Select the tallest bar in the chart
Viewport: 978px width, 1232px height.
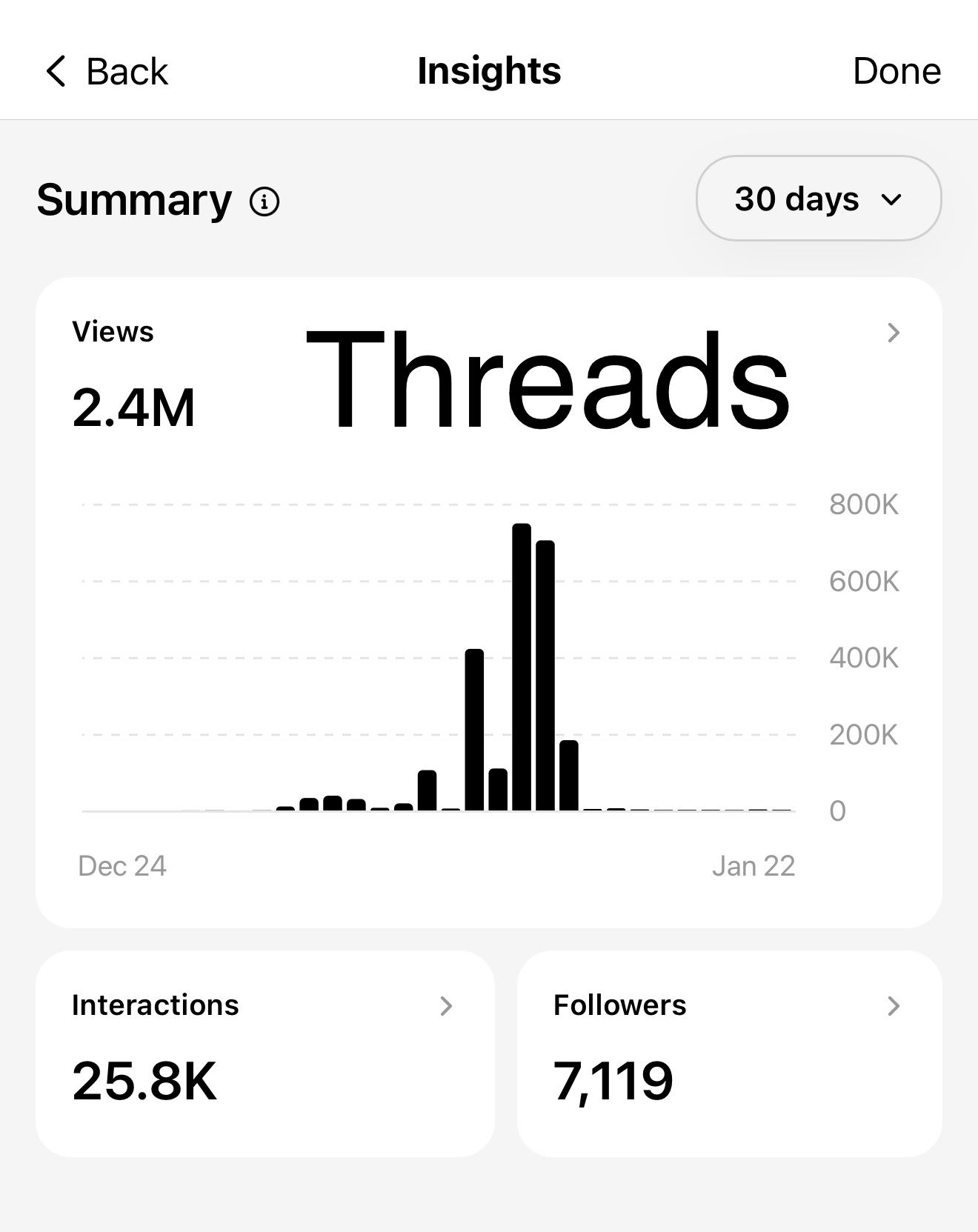coord(523,667)
